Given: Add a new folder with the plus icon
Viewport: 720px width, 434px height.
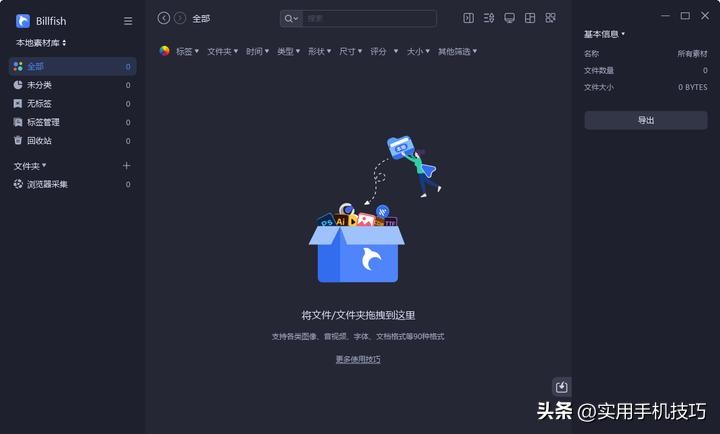Looking at the screenshot, I should (126, 165).
